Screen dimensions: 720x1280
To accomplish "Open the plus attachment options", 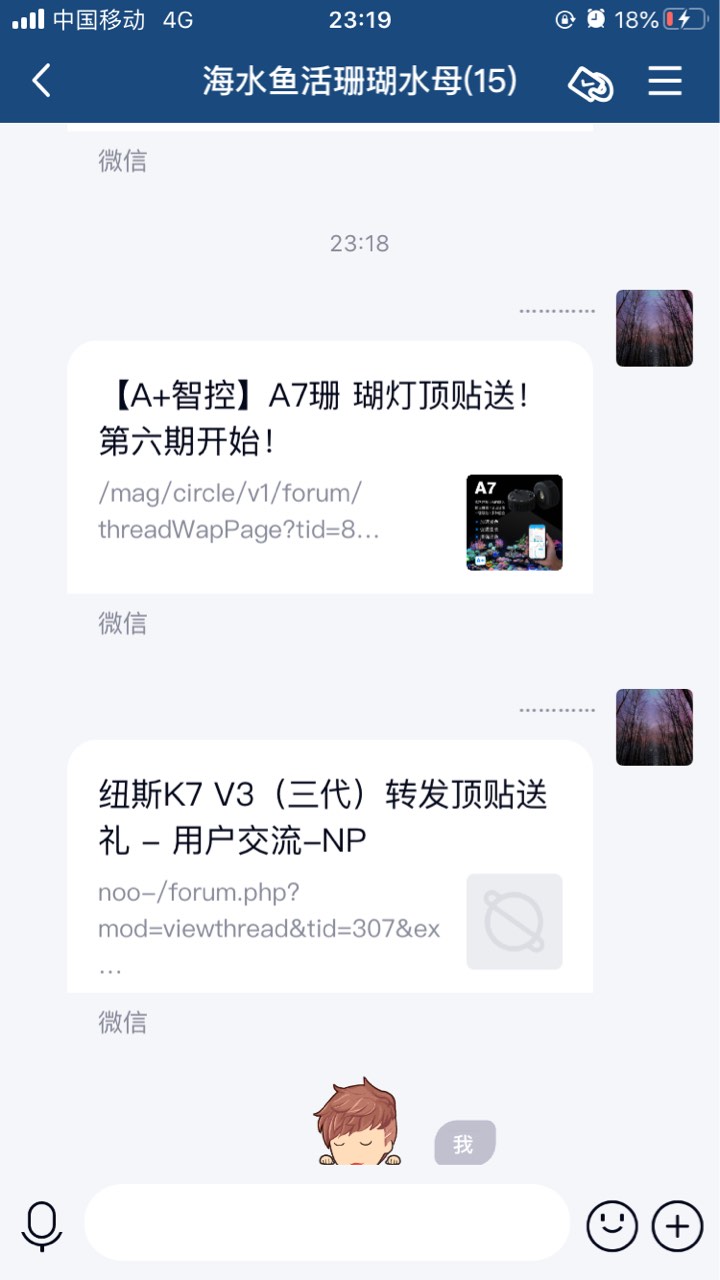I will (677, 1225).
